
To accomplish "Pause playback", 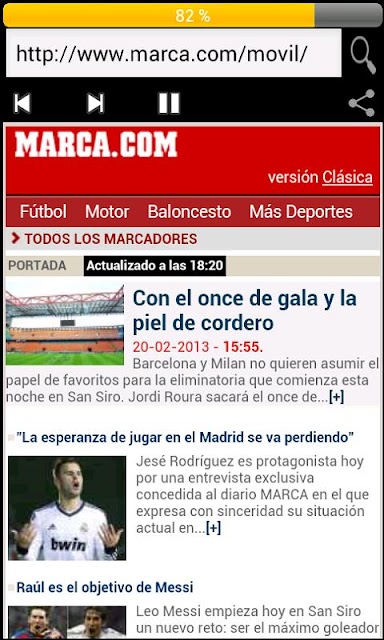I will (169, 103).
